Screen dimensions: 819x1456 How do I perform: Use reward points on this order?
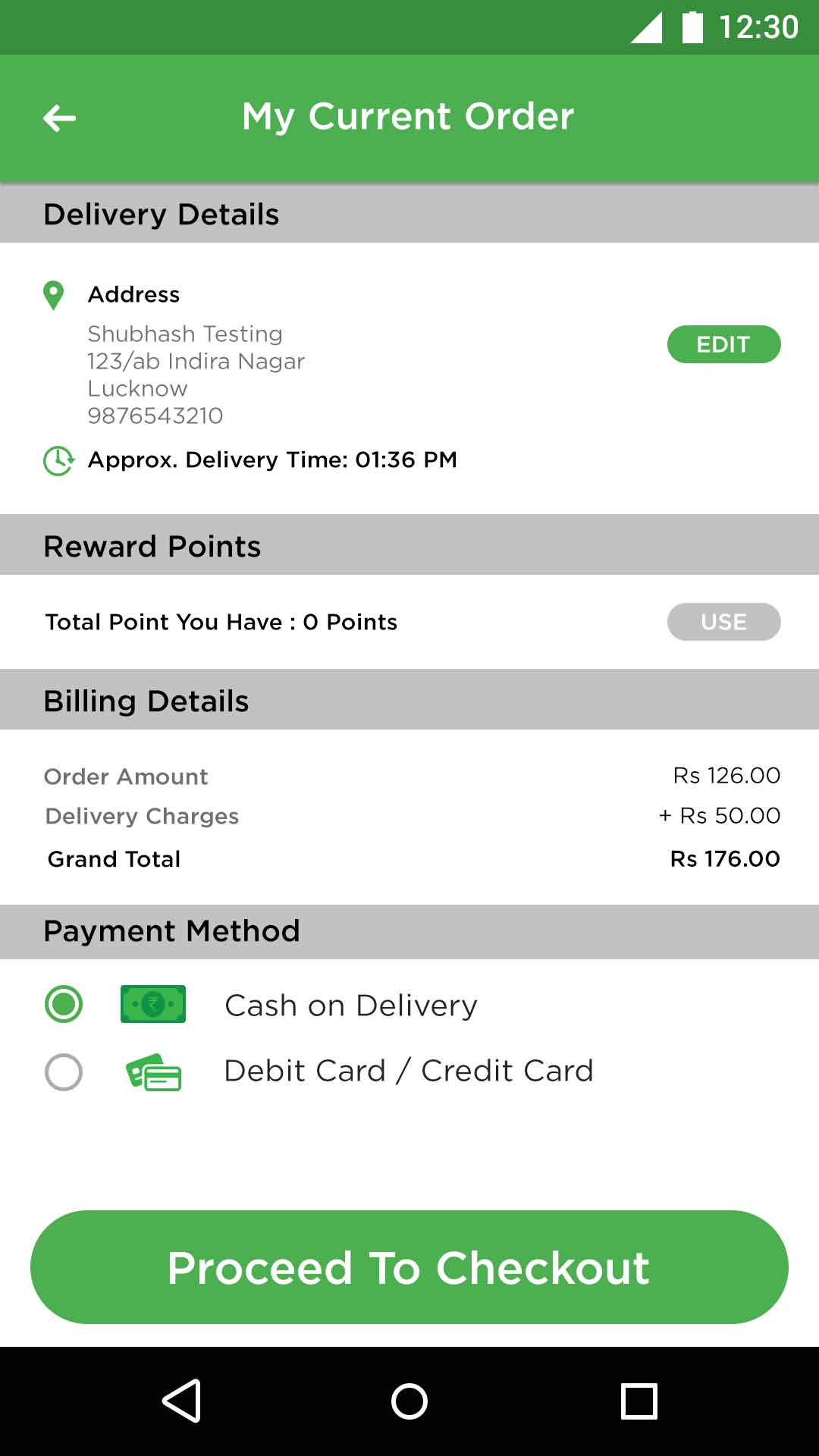coord(723,622)
